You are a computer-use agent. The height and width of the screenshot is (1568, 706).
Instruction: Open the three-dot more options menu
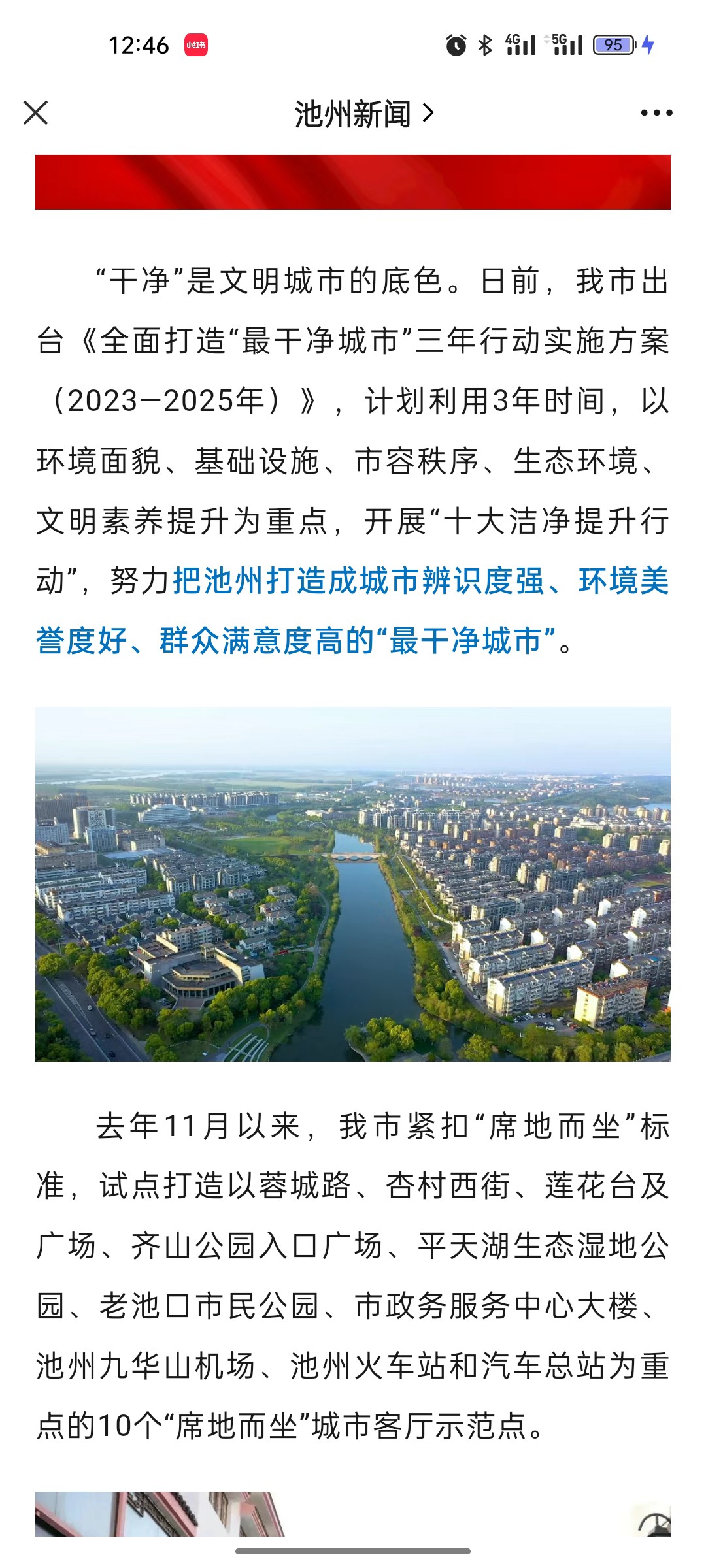[x=656, y=114]
